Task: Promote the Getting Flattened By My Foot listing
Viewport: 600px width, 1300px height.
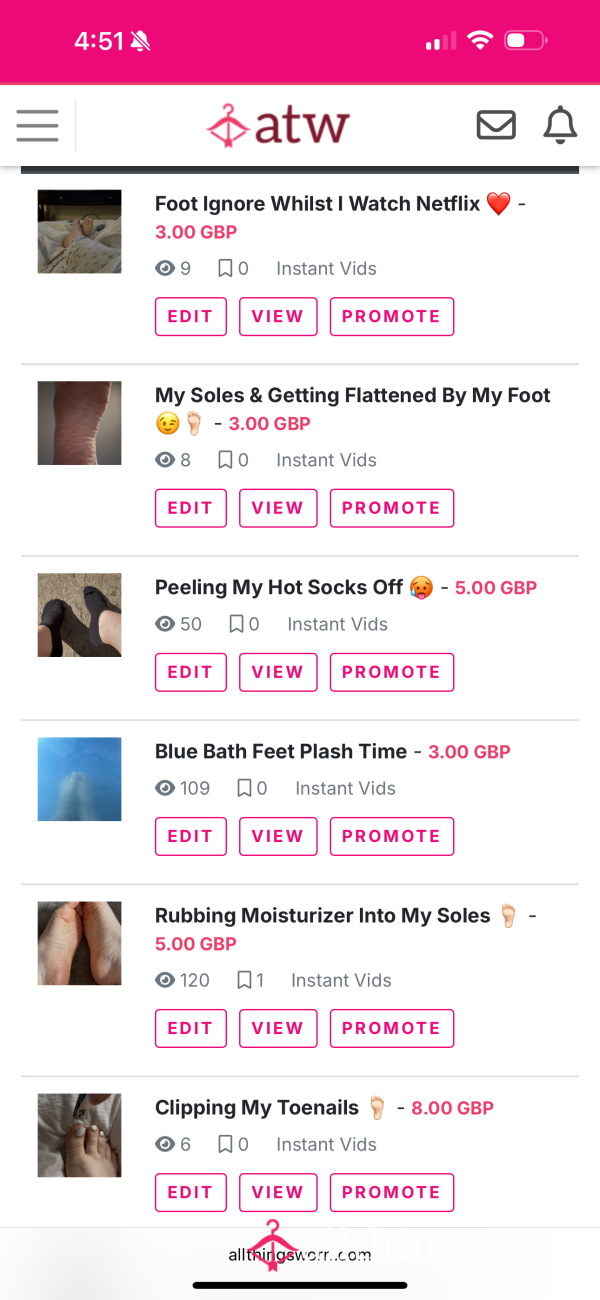Action: pyautogui.click(x=391, y=508)
